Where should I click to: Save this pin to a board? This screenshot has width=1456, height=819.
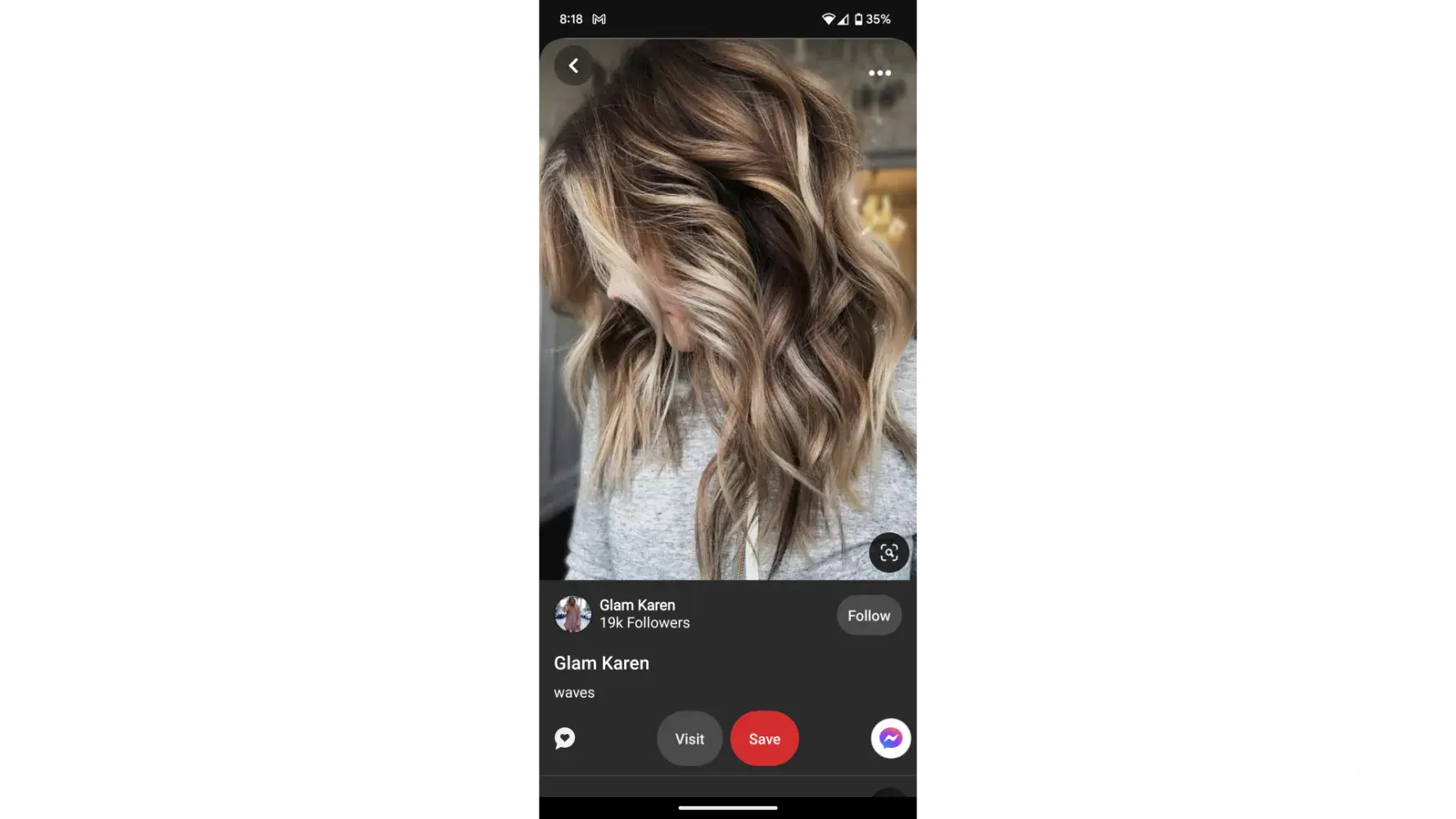point(764,739)
